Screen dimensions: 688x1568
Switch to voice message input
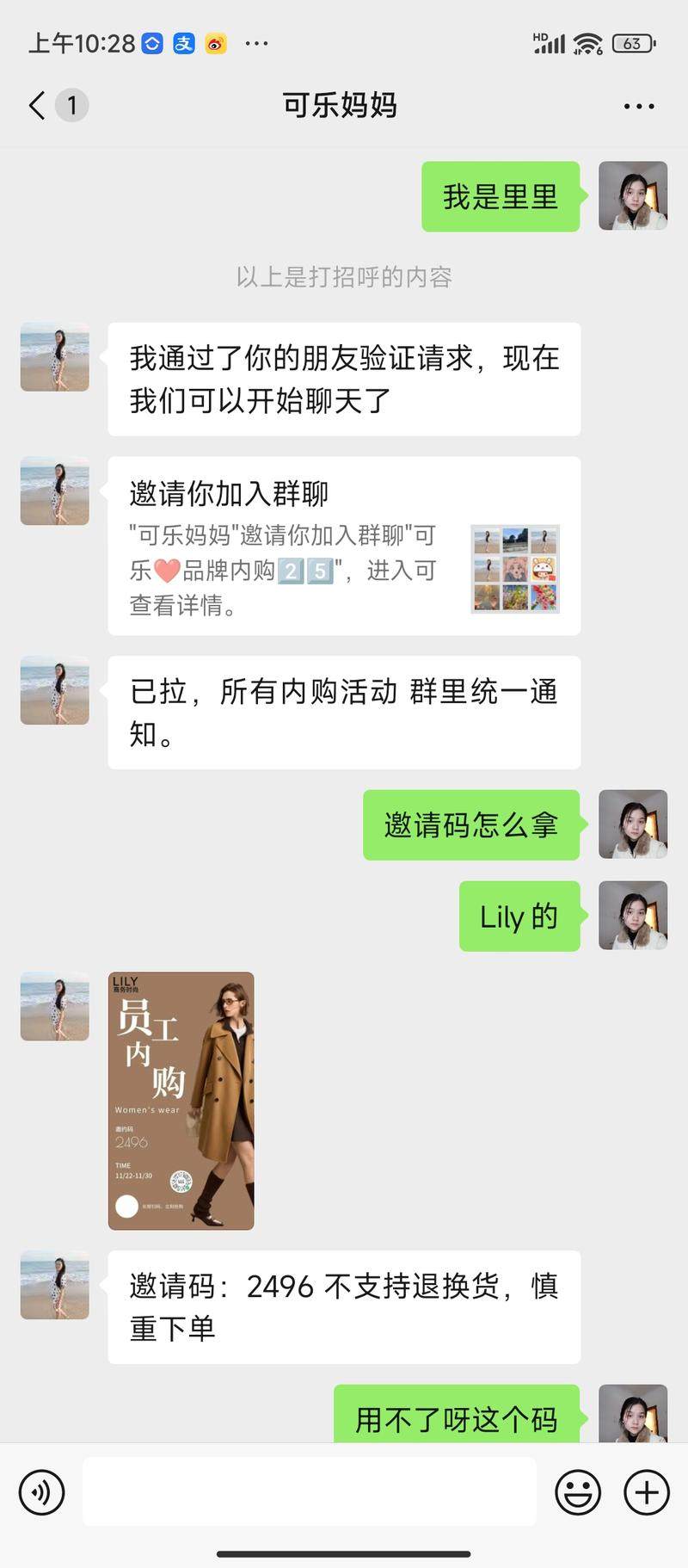click(x=41, y=1491)
